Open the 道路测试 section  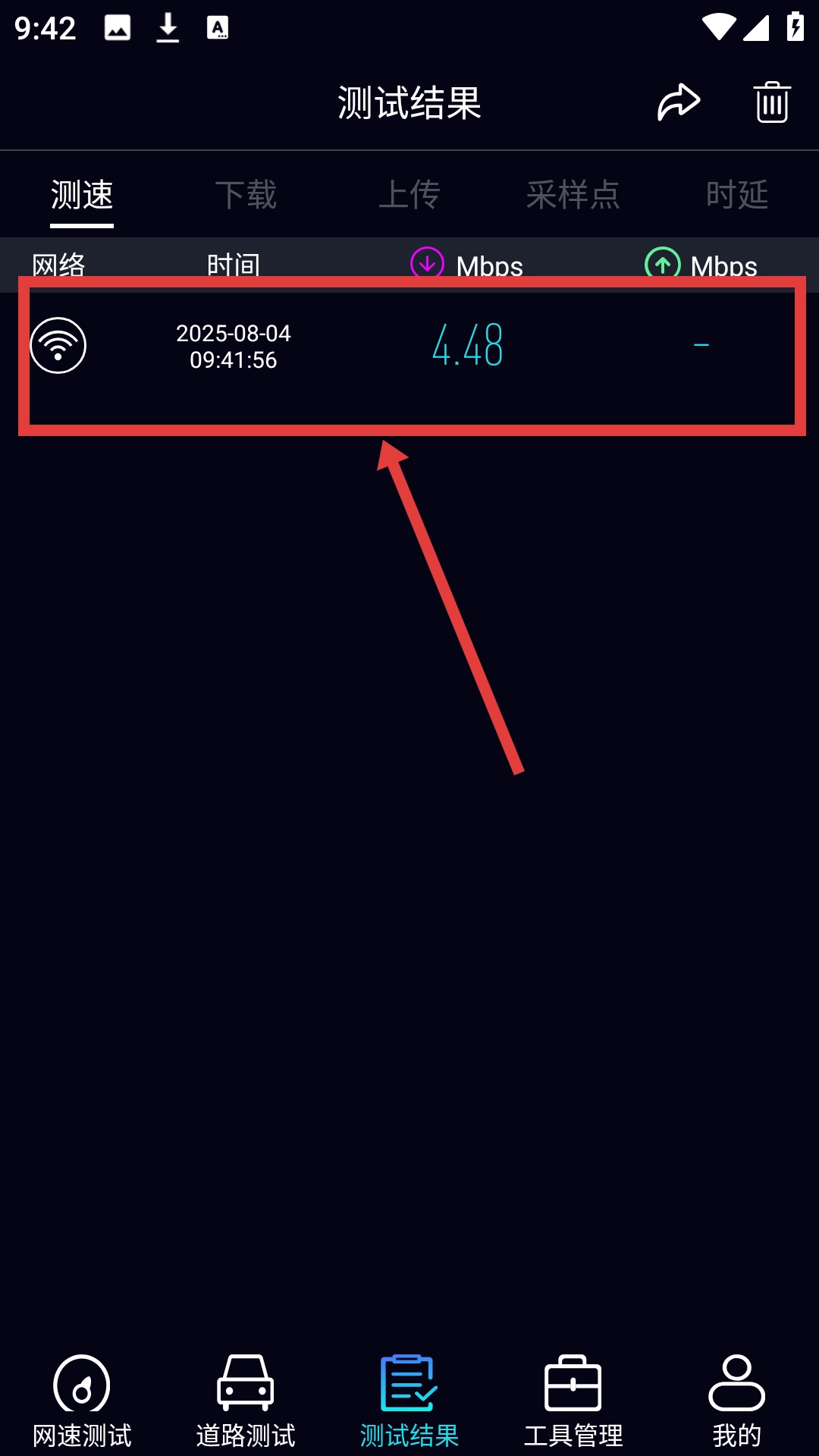point(246,1401)
